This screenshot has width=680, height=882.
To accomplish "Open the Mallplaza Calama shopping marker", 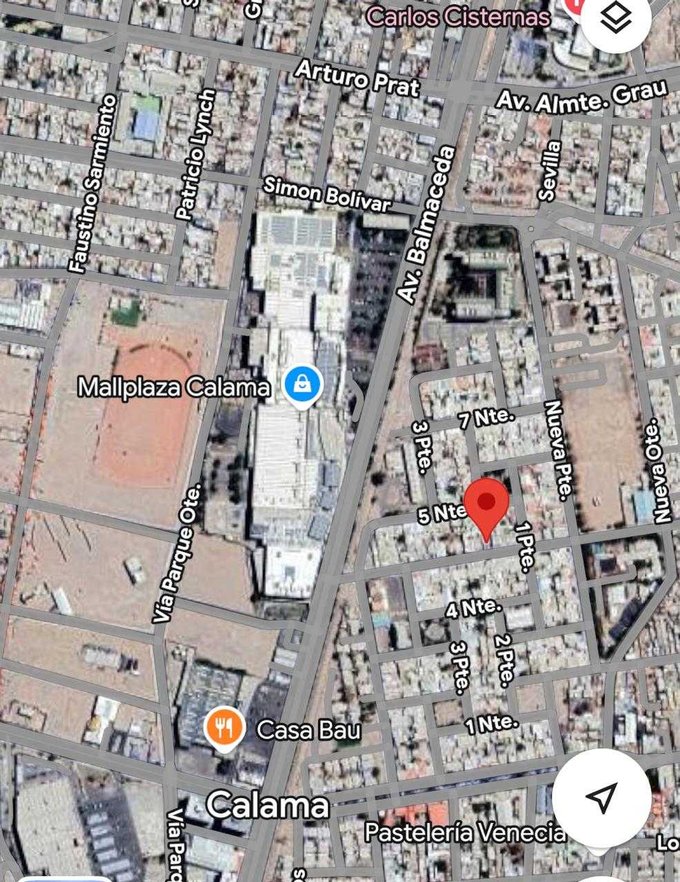I will pyautogui.click(x=299, y=385).
